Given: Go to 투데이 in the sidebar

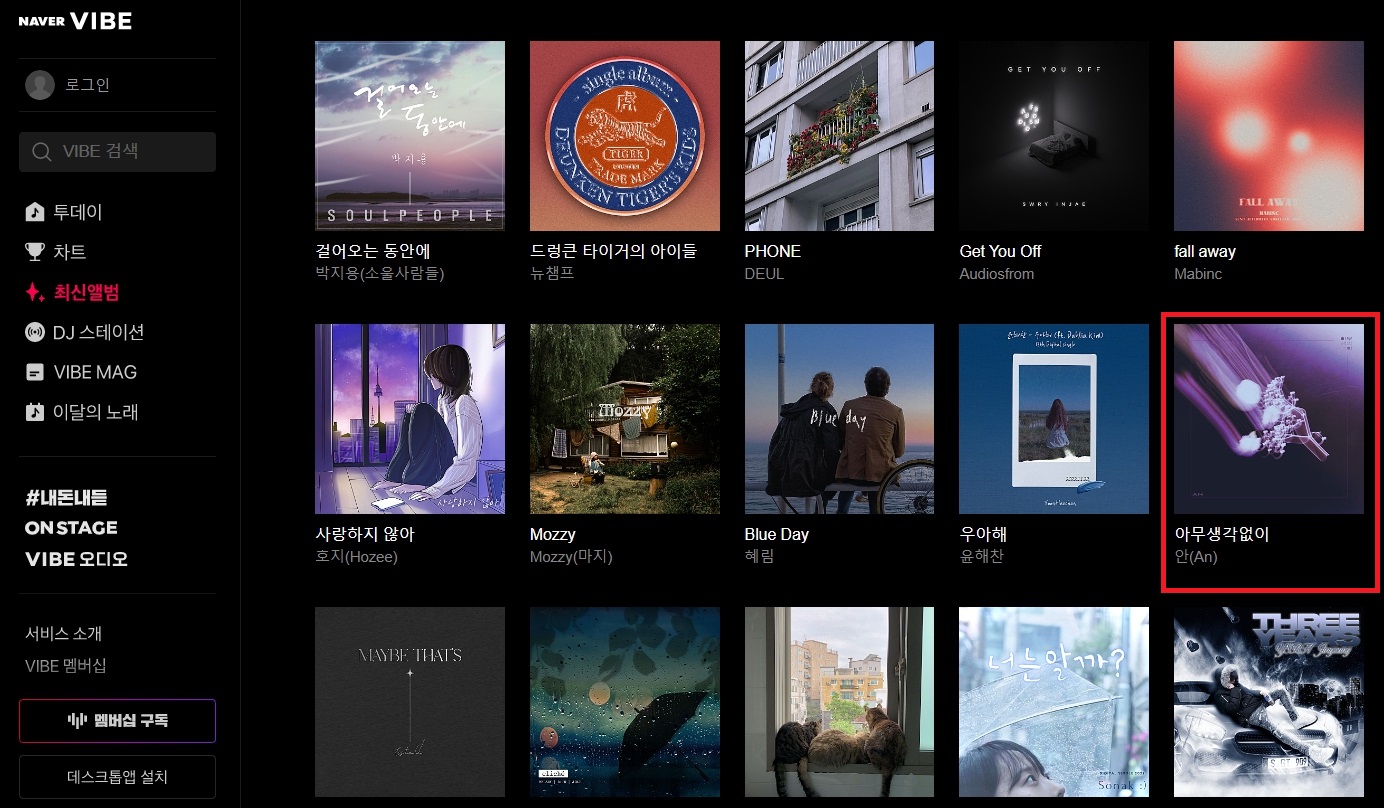Looking at the screenshot, I should pyautogui.click(x=77, y=212).
